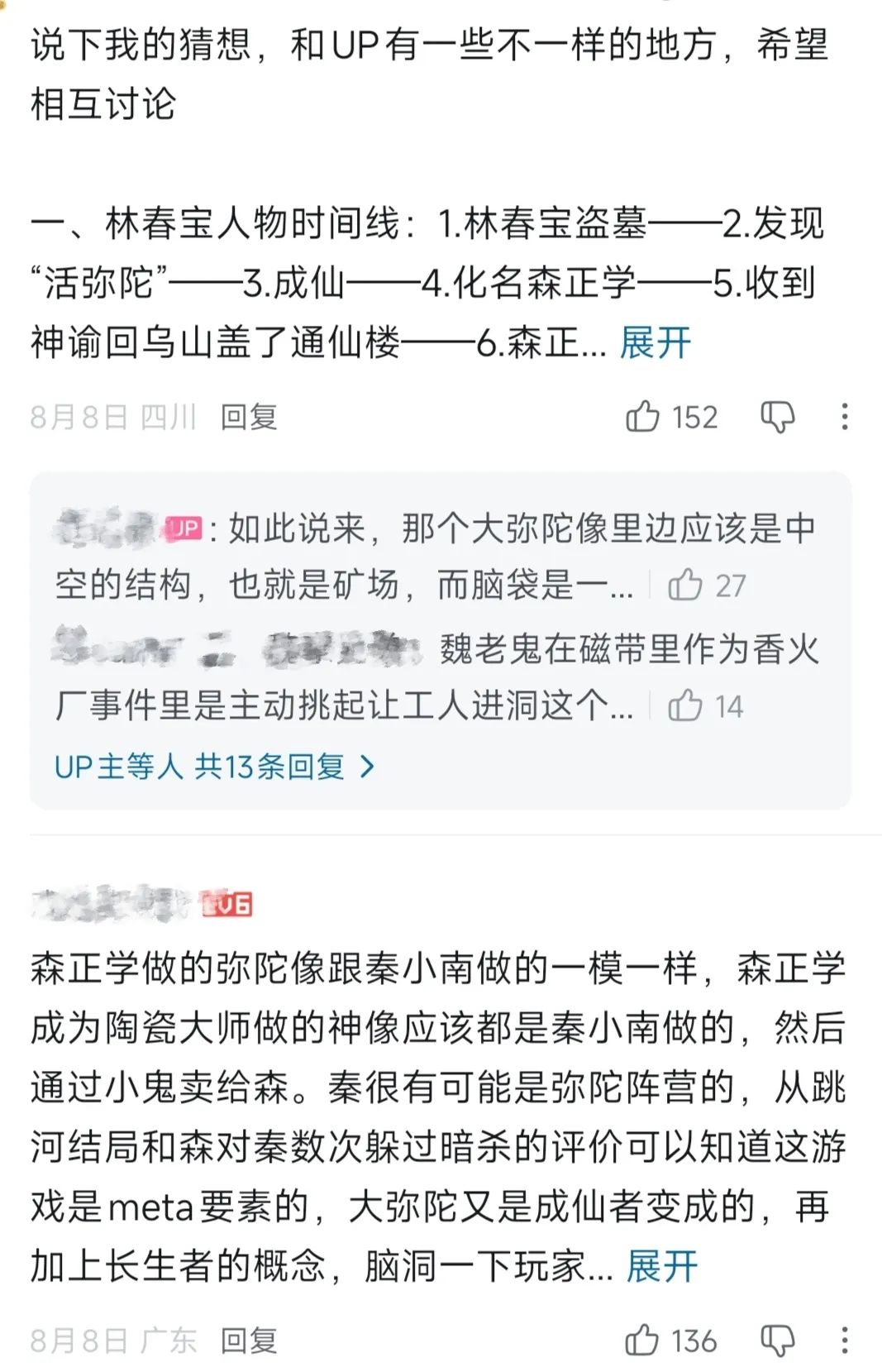Like the 魏老鬼 reply with 14 likes
This screenshot has width=882, height=1372.
685,706
